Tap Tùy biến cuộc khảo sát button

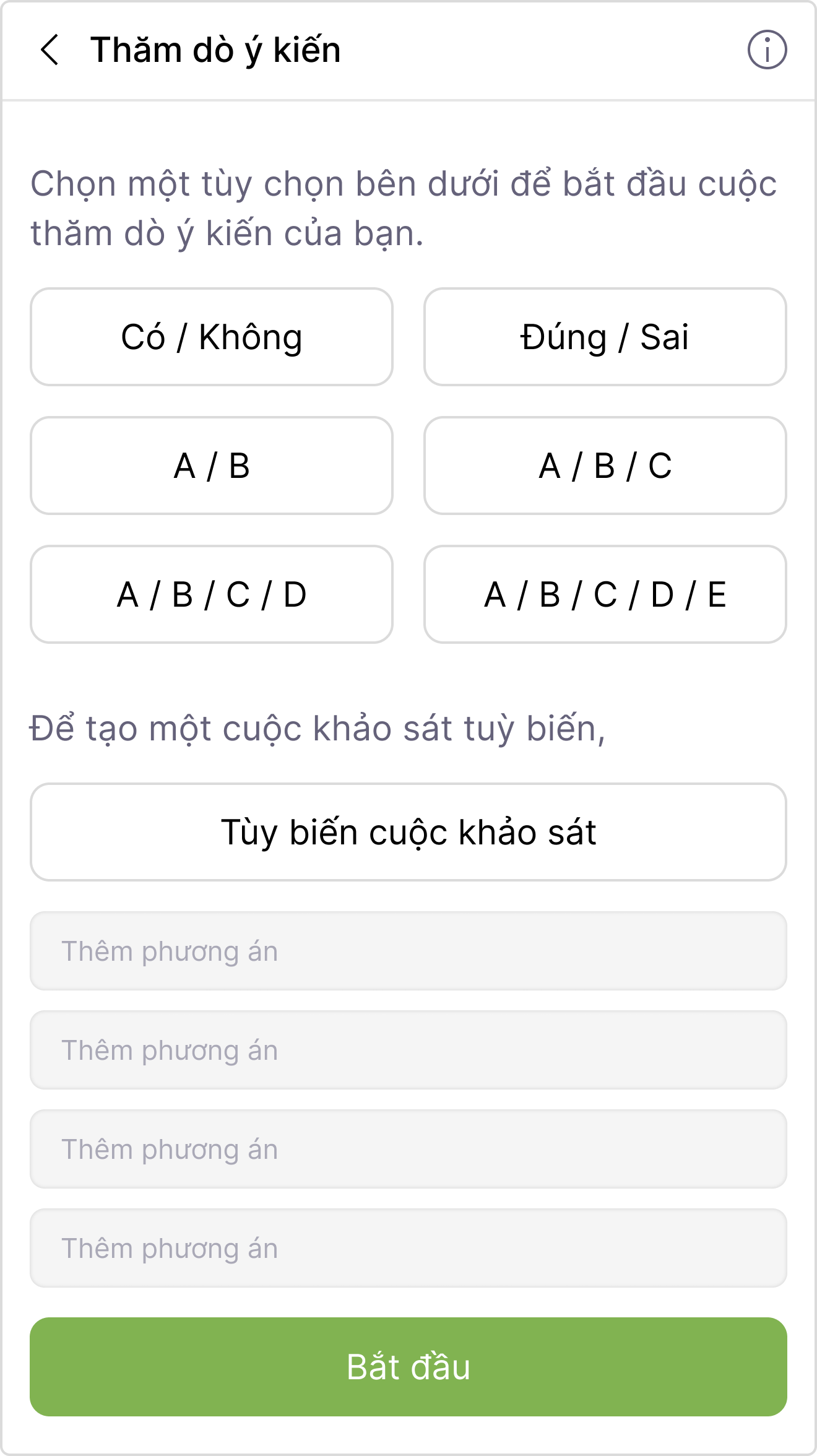[408, 832]
